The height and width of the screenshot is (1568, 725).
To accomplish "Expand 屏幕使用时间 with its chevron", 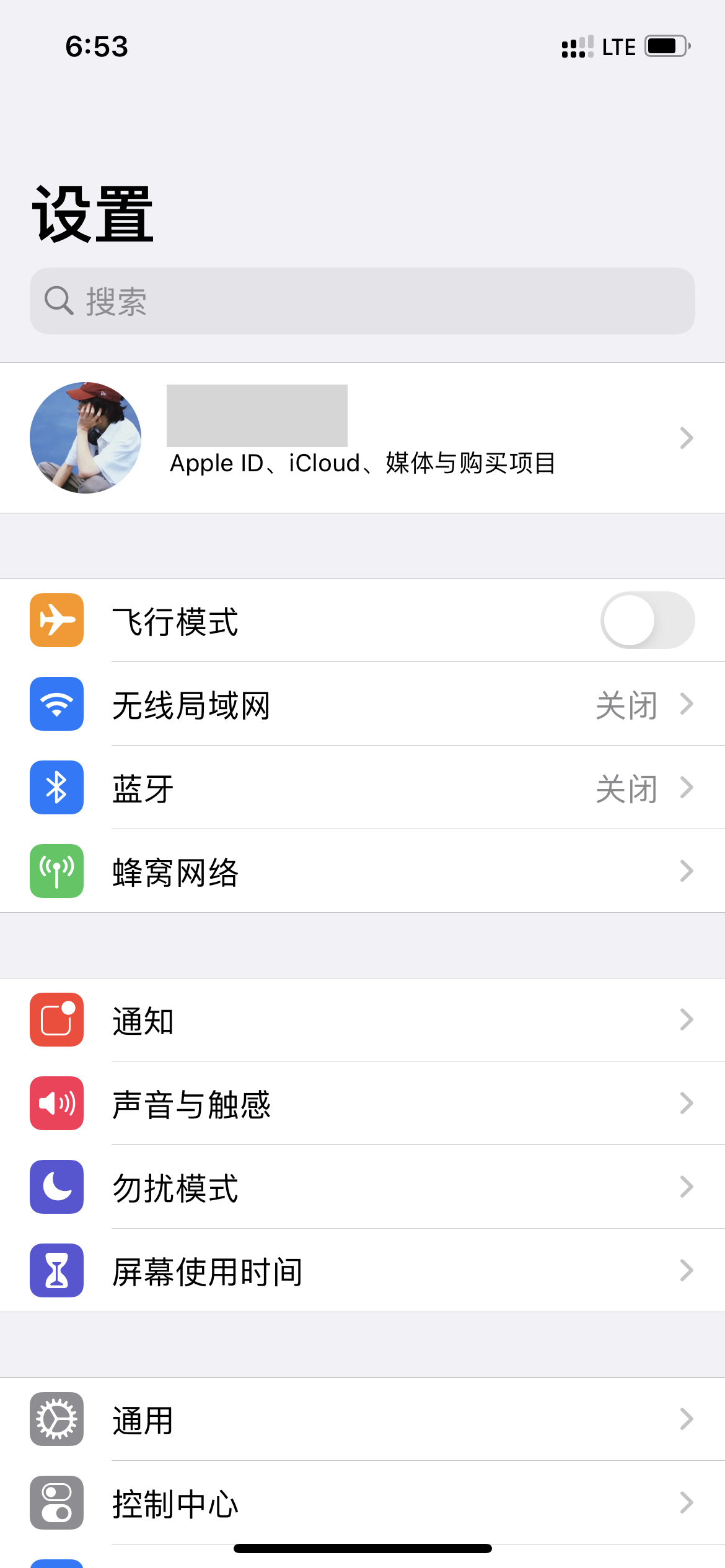I will point(685,1271).
